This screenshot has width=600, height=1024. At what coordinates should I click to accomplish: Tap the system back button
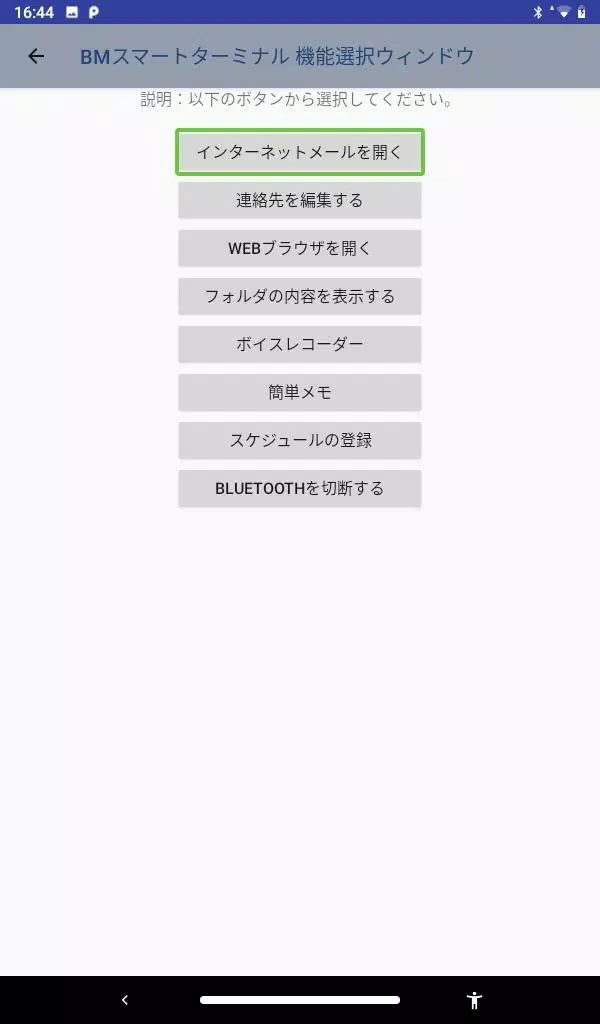point(125,999)
